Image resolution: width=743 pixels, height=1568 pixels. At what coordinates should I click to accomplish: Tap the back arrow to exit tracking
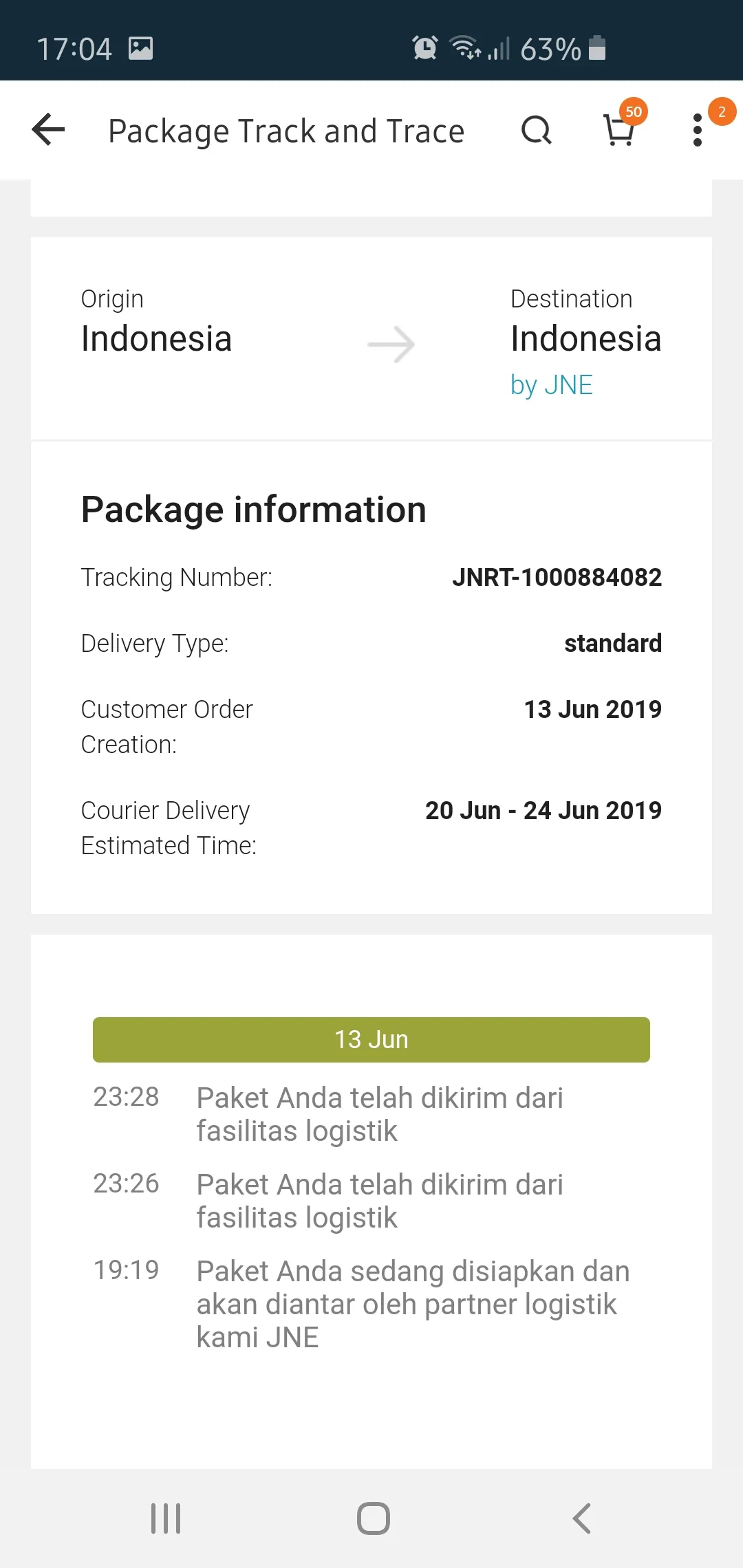point(47,130)
